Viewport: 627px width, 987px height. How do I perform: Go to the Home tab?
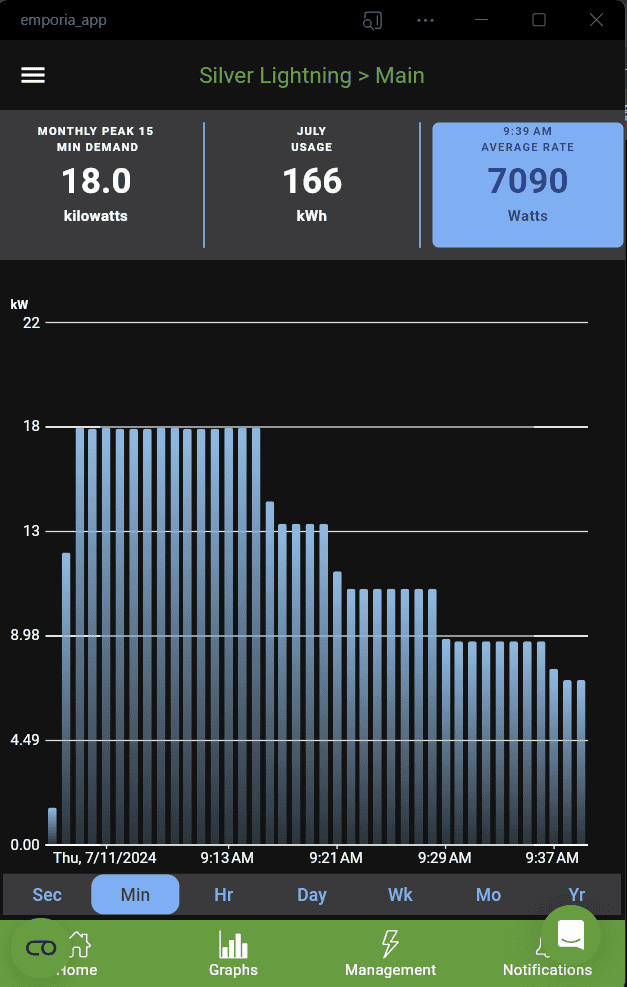(x=78, y=955)
